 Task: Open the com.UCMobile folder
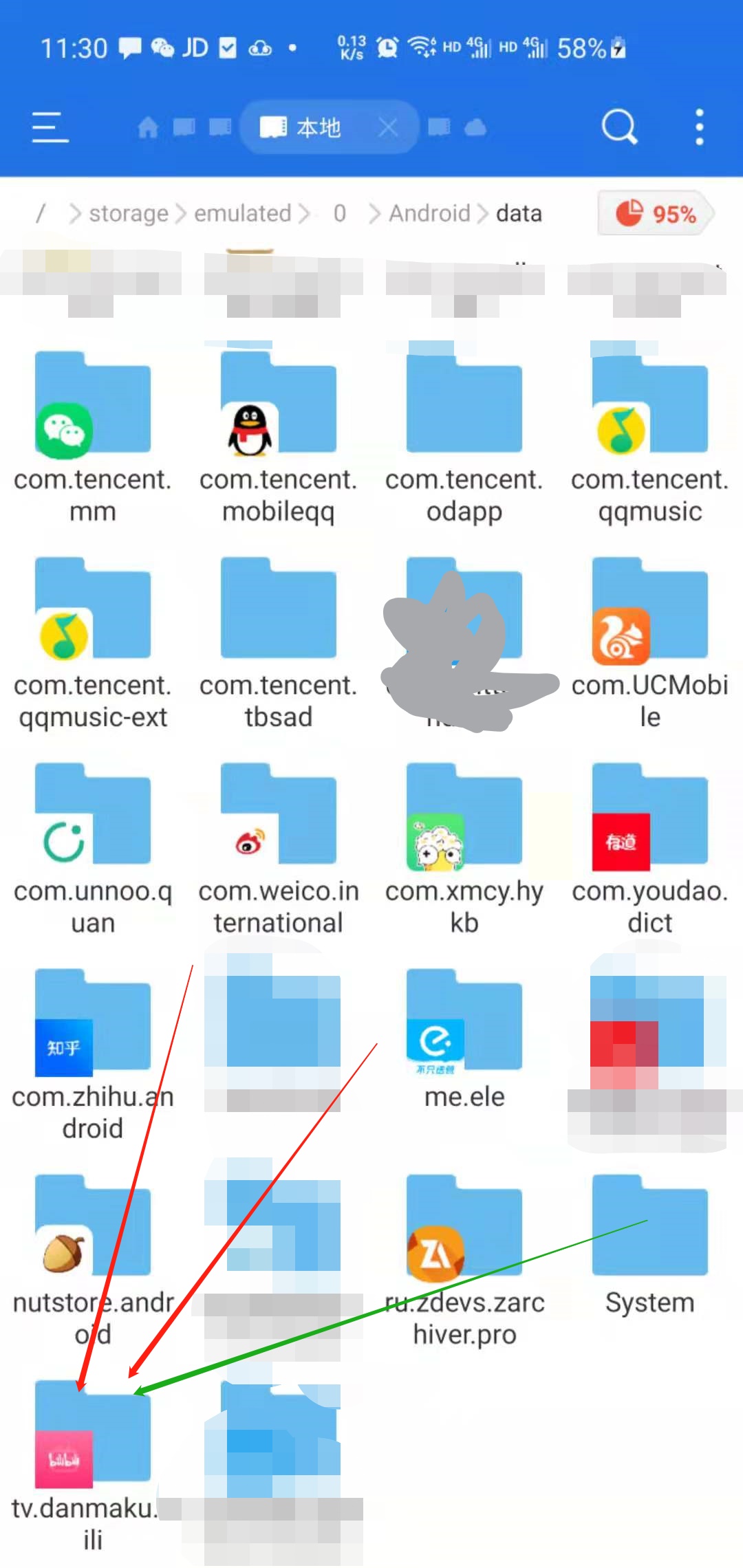pyautogui.click(x=650, y=644)
